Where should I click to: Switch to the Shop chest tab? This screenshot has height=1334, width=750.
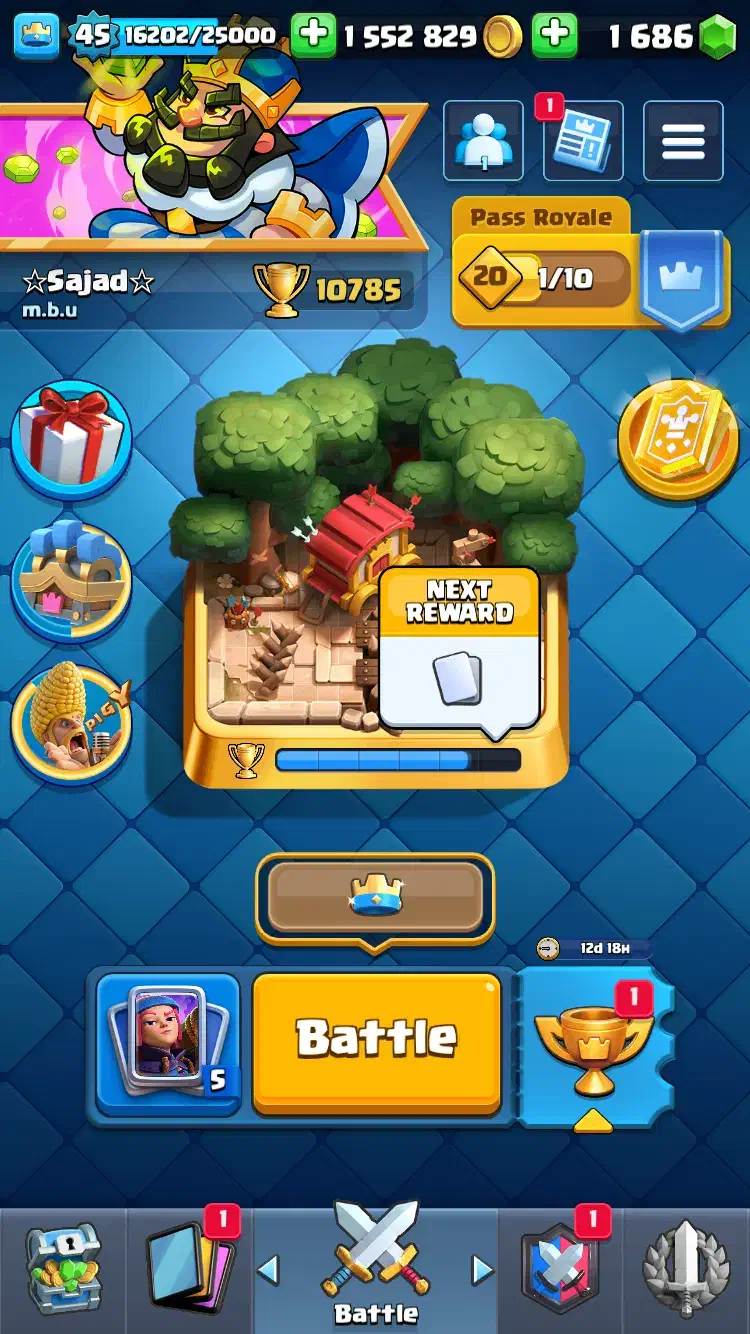click(x=63, y=1270)
